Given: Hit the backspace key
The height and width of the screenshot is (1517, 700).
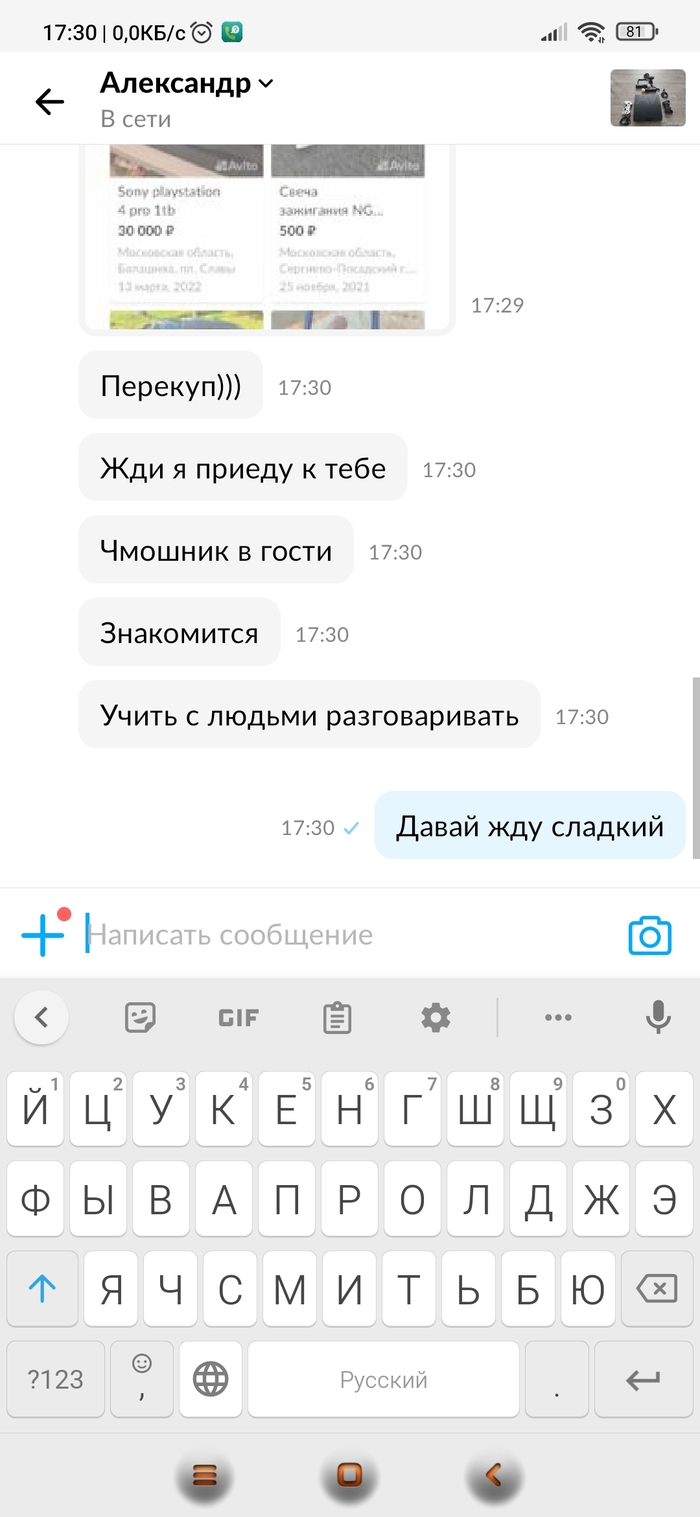Looking at the screenshot, I should coord(657,1290).
